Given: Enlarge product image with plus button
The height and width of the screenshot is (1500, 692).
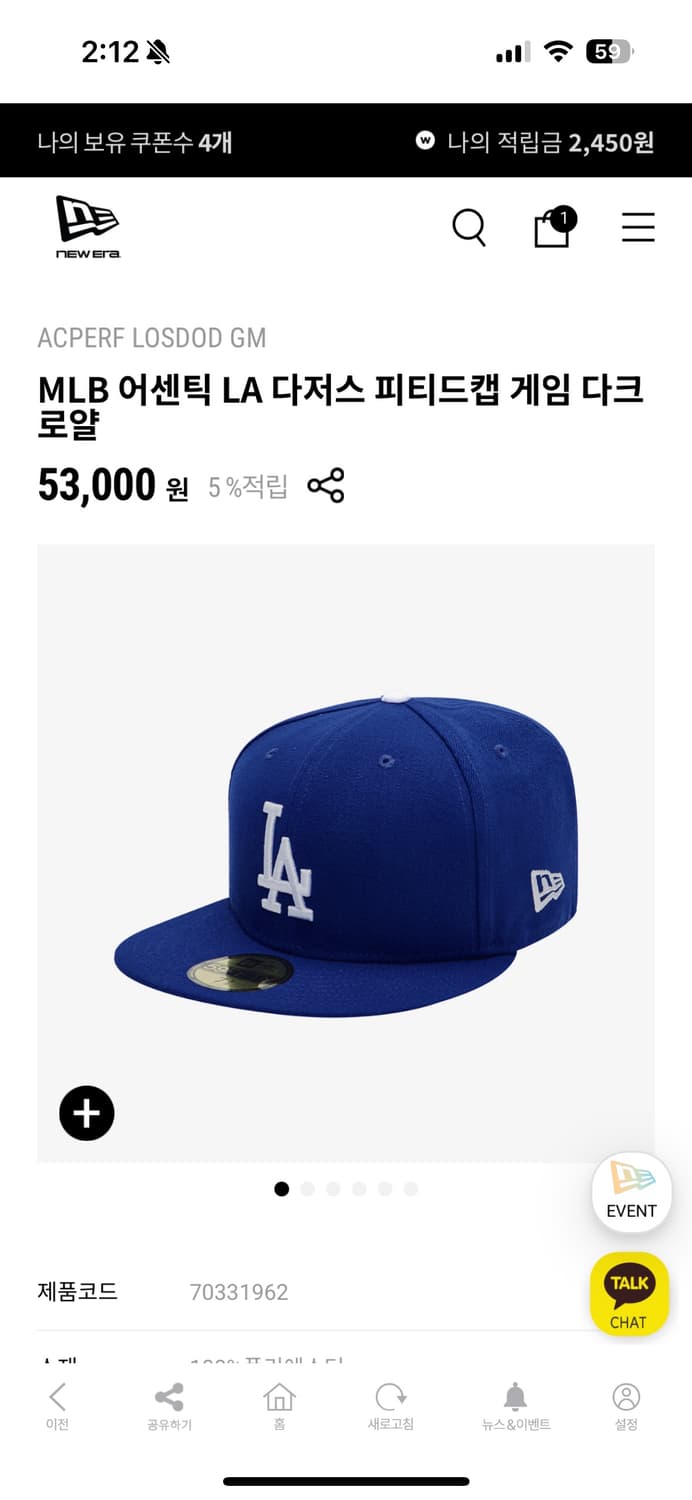Looking at the screenshot, I should (x=87, y=1113).
